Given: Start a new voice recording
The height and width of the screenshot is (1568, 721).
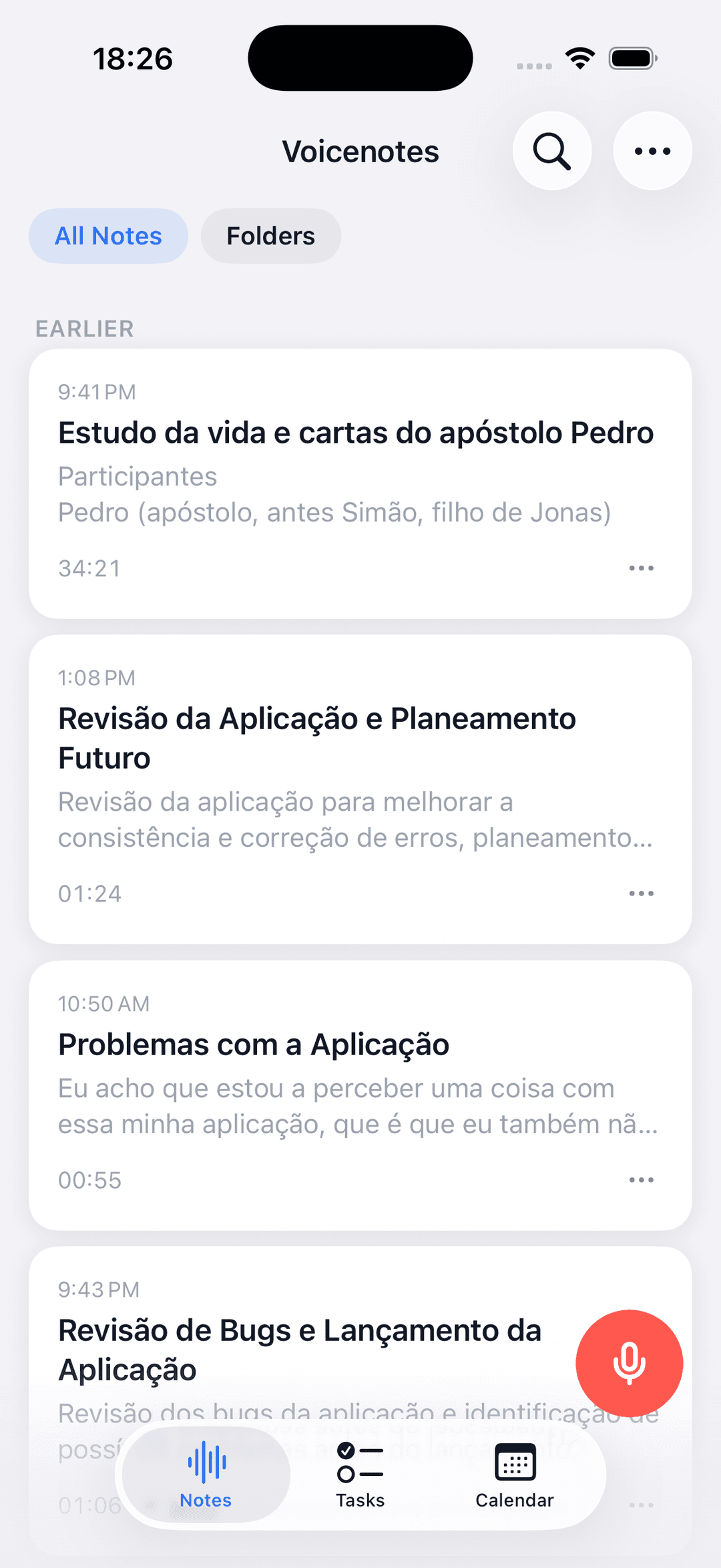Looking at the screenshot, I should (629, 1363).
